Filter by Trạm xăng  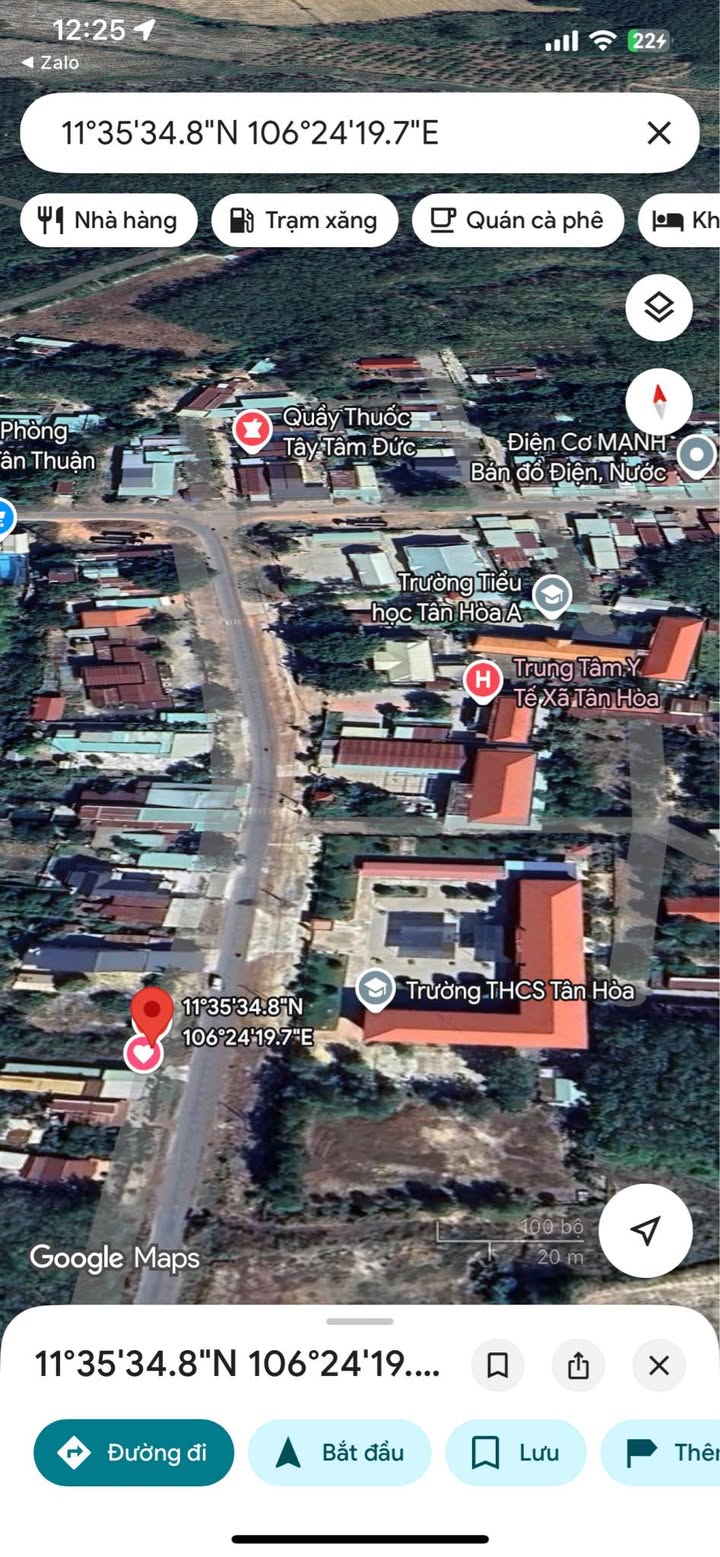(x=305, y=220)
